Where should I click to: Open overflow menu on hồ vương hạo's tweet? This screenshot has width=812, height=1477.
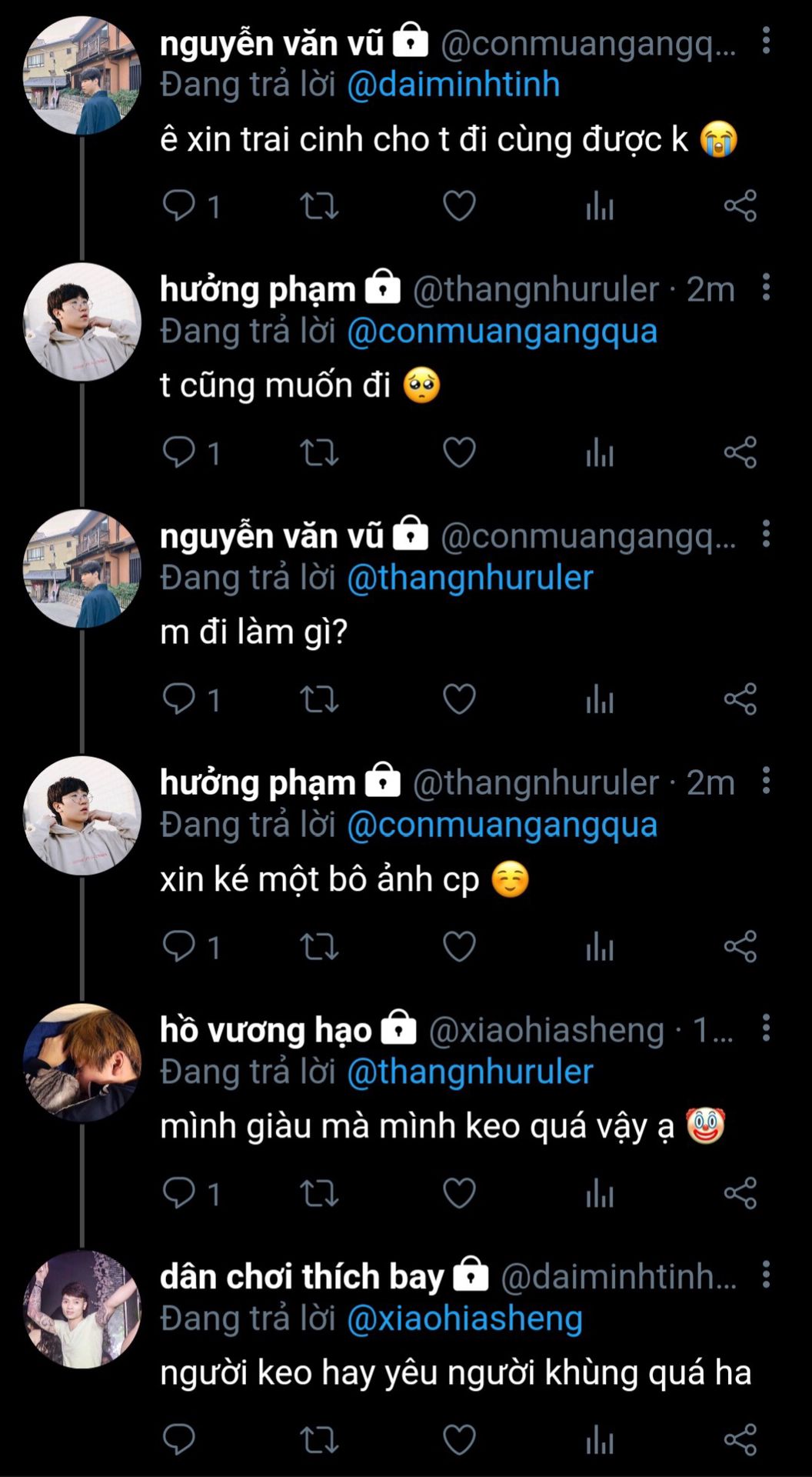[x=766, y=1028]
